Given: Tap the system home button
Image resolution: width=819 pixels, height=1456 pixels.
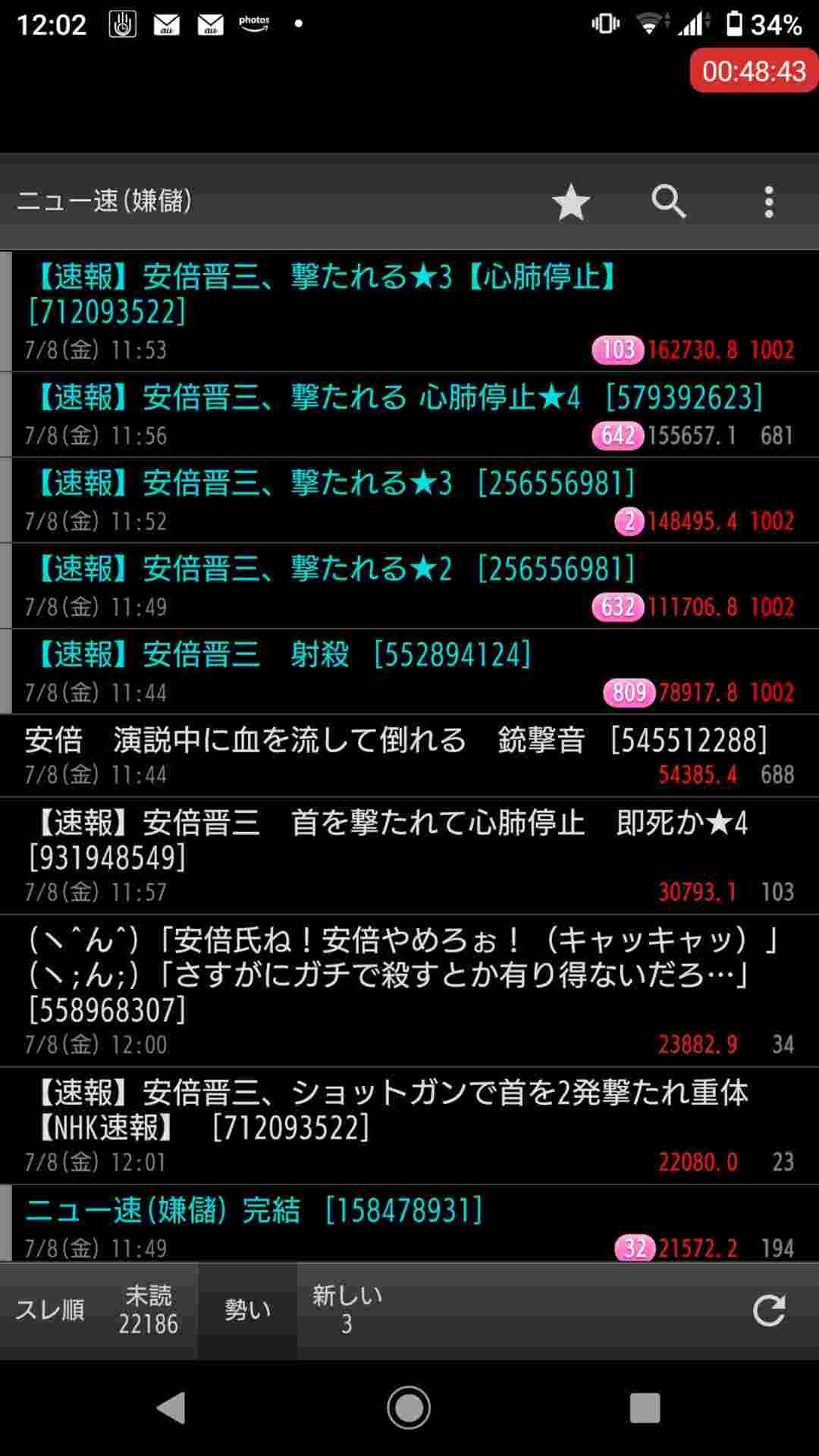Looking at the screenshot, I should point(409,1408).
